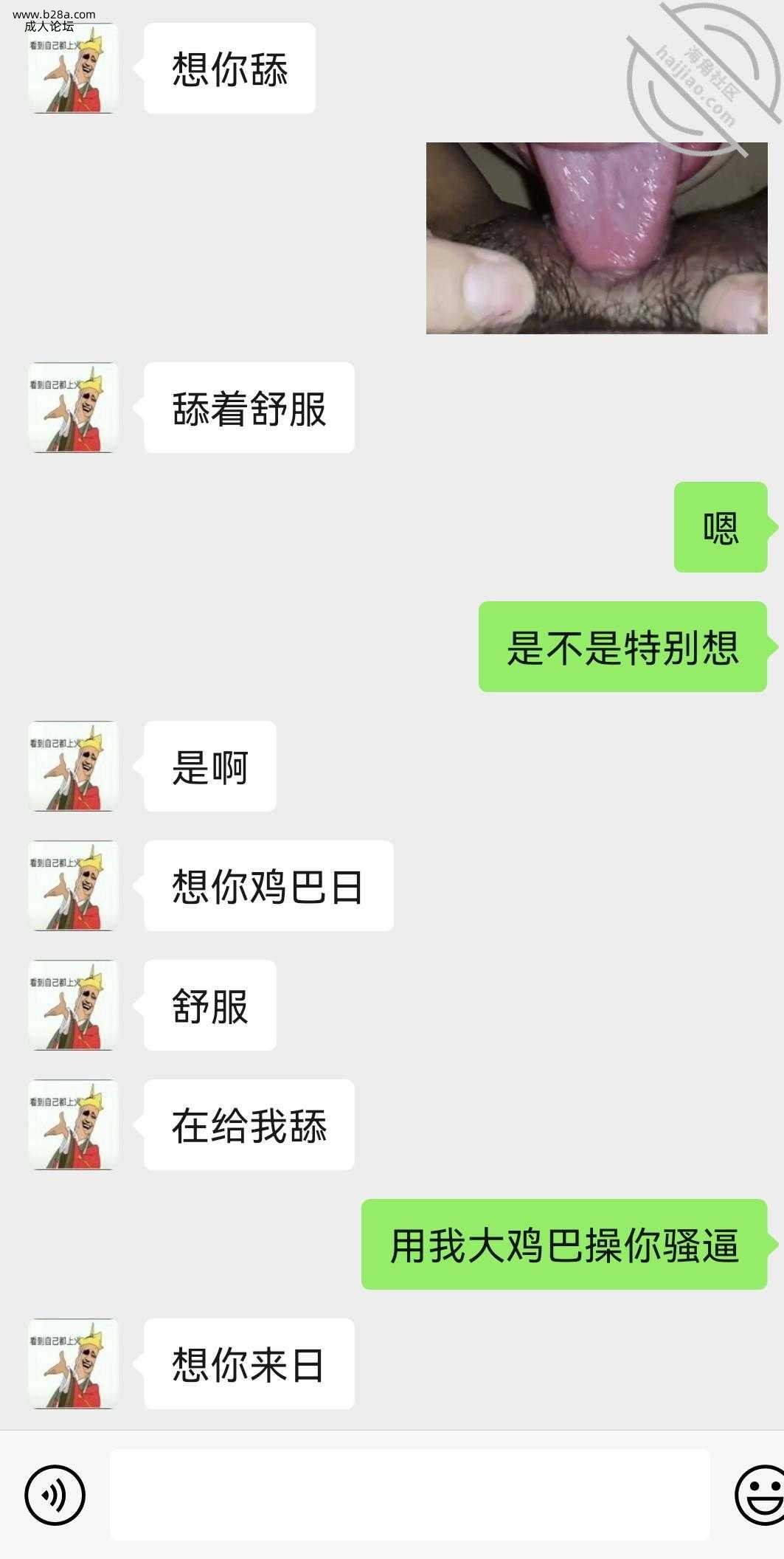
Task: Switch to voice message input
Action: pos(55,1495)
